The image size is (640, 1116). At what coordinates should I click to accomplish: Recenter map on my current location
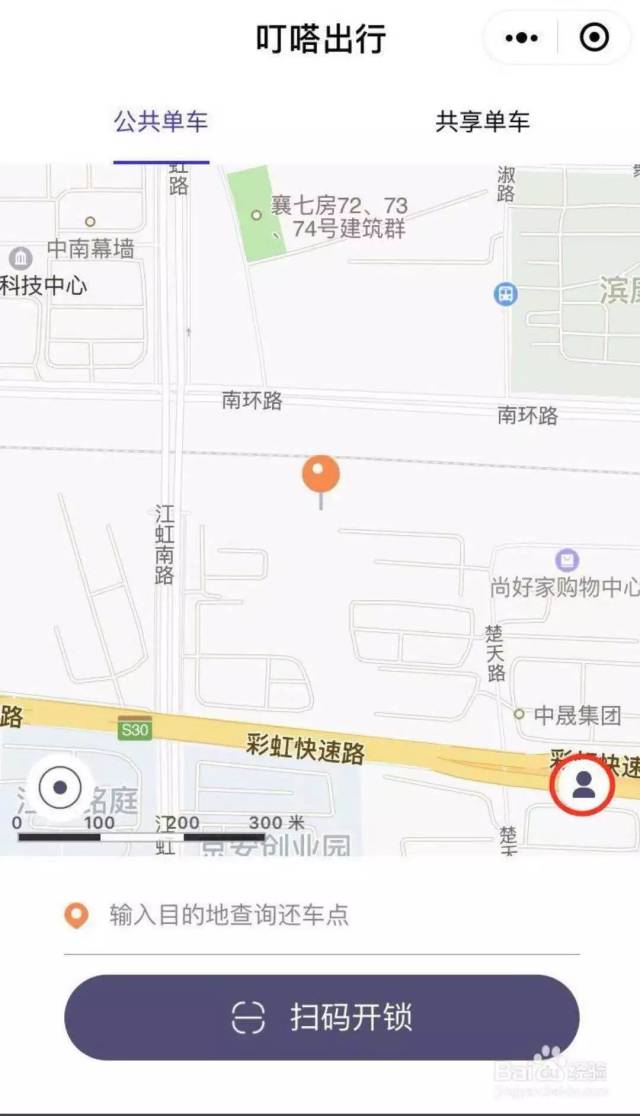pos(60,788)
